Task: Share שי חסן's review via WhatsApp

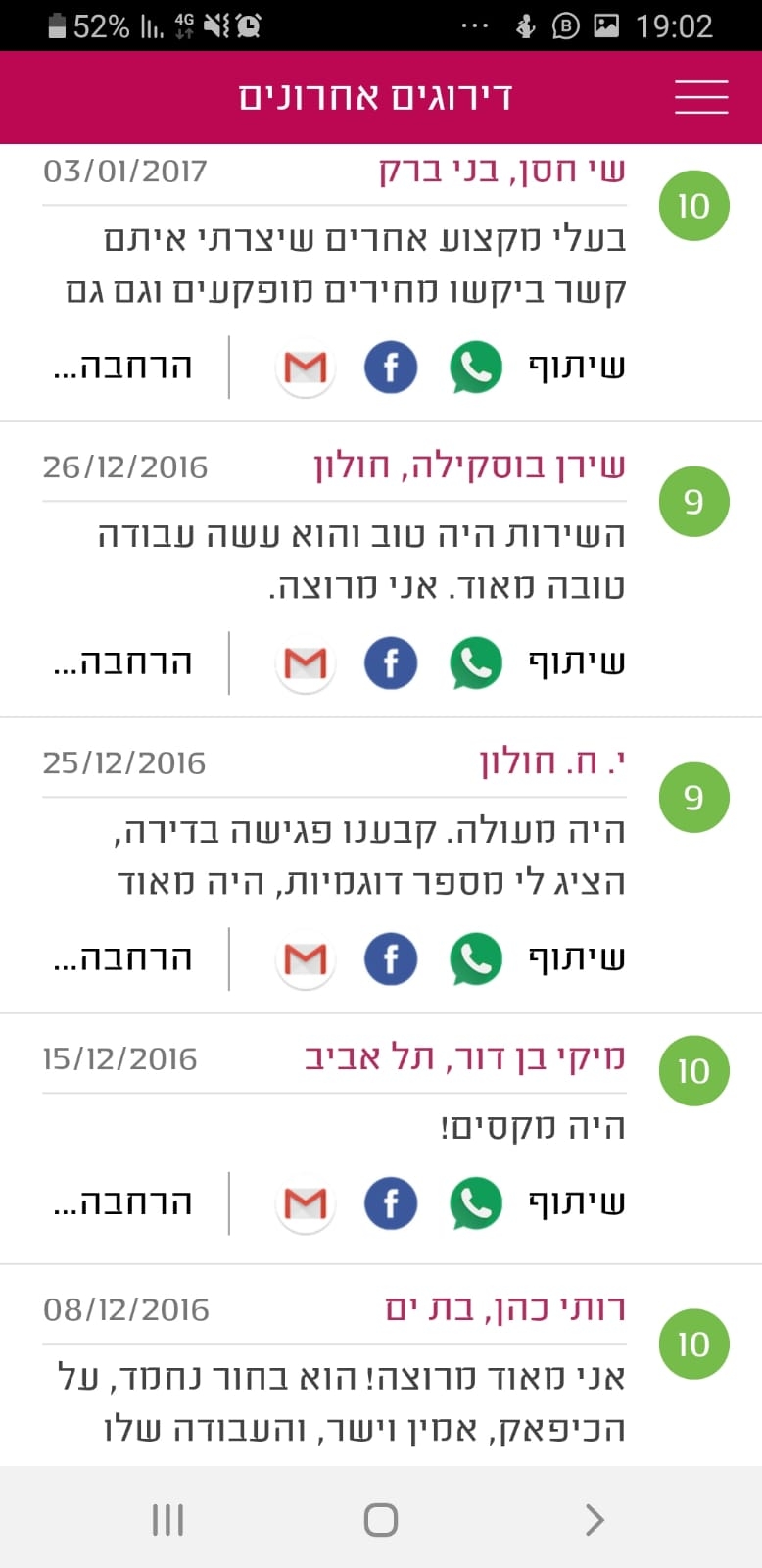Action: tap(476, 367)
